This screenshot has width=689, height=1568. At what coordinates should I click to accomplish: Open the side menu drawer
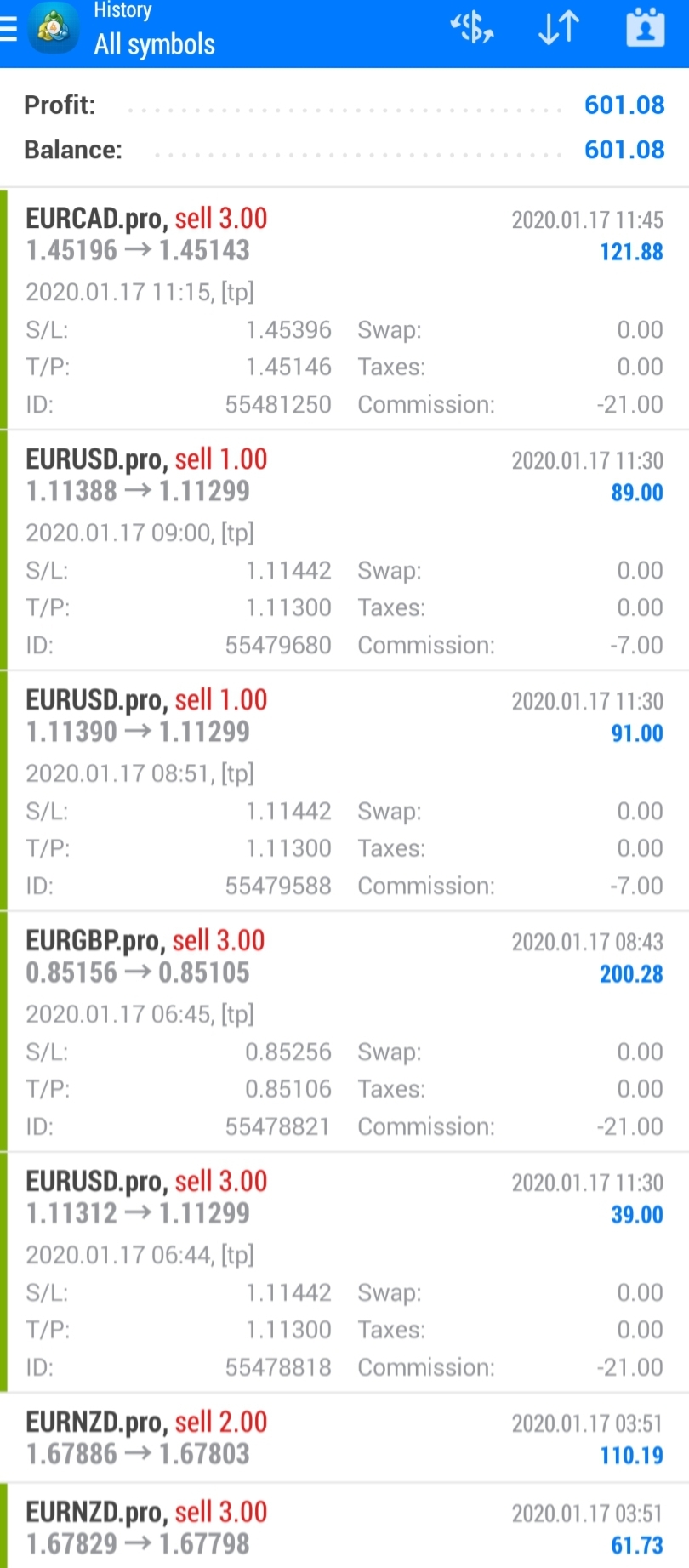coord(9,30)
